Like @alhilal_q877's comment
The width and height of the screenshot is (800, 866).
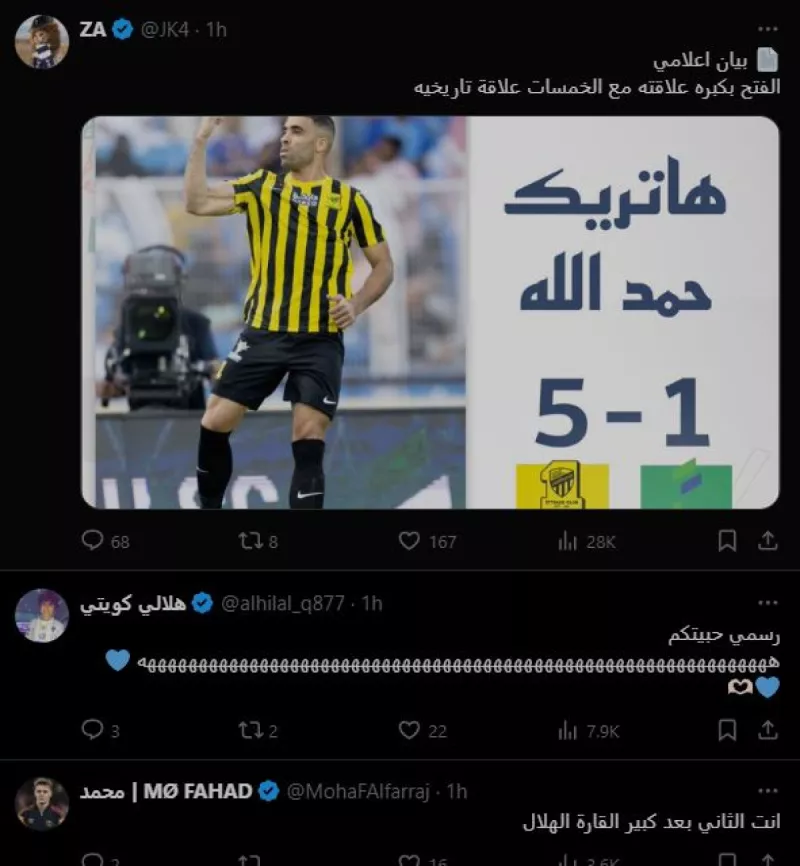pos(410,731)
